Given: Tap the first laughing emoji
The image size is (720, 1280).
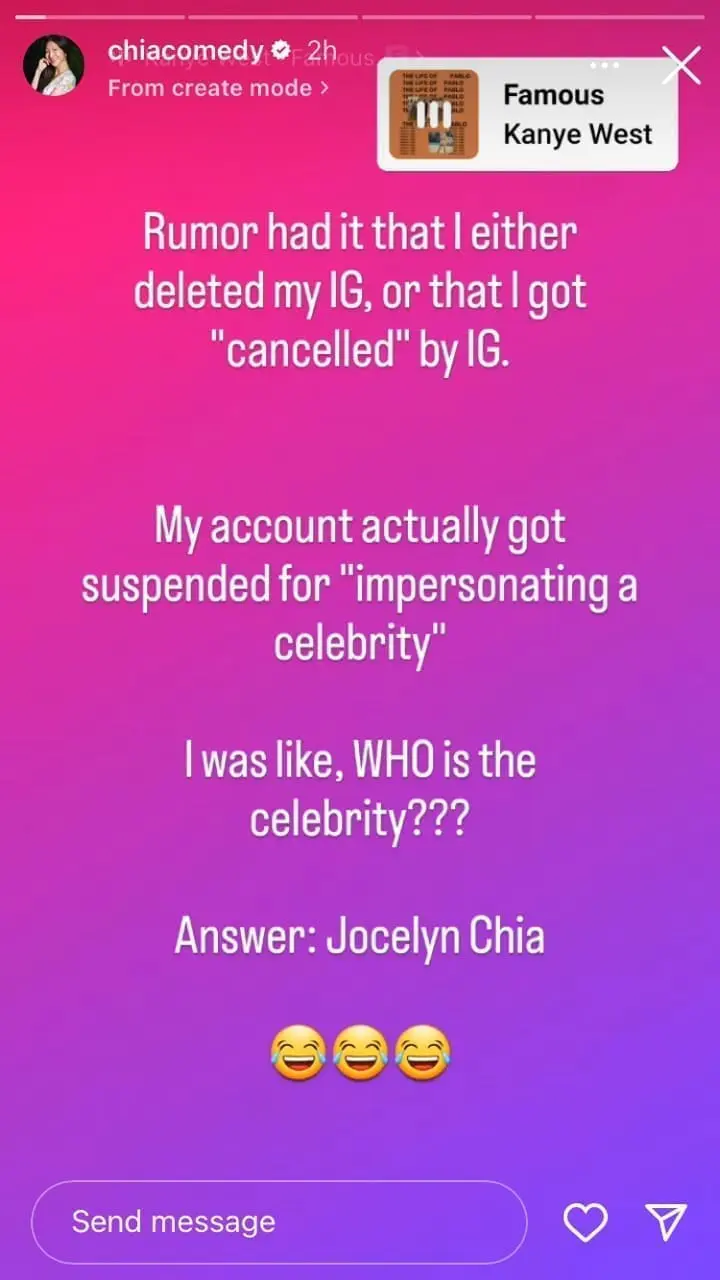Looking at the screenshot, I should pyautogui.click(x=302, y=1052).
